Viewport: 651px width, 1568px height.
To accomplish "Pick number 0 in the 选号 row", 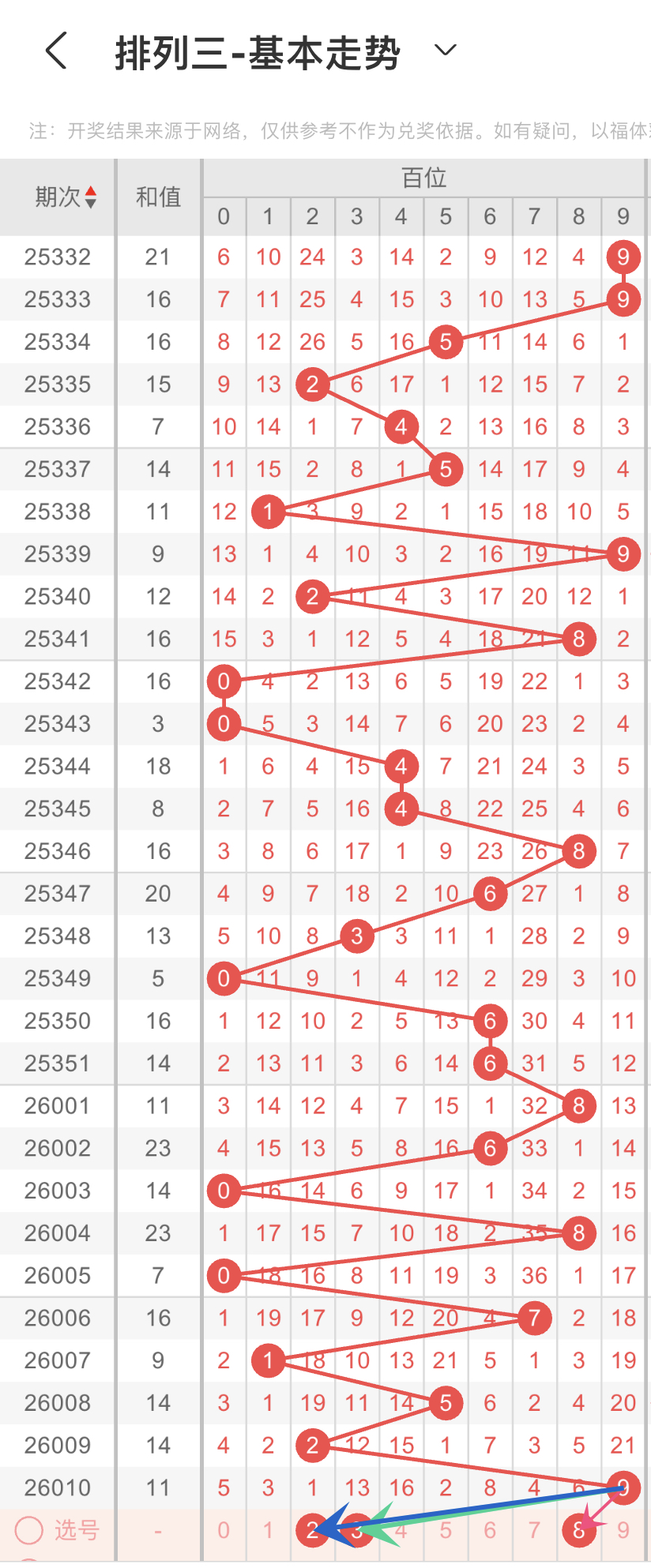I will (x=224, y=1530).
